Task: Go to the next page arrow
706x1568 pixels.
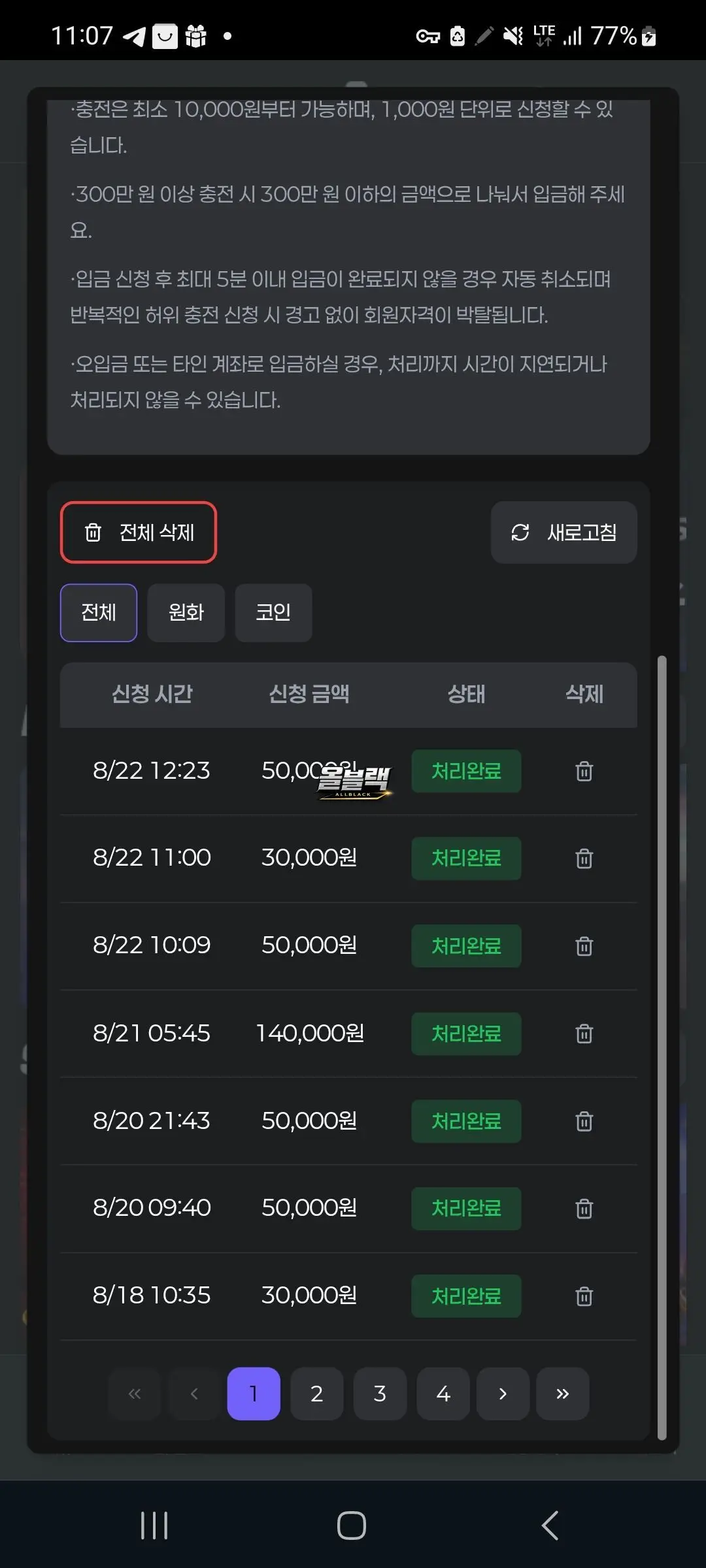Action: (x=503, y=1394)
